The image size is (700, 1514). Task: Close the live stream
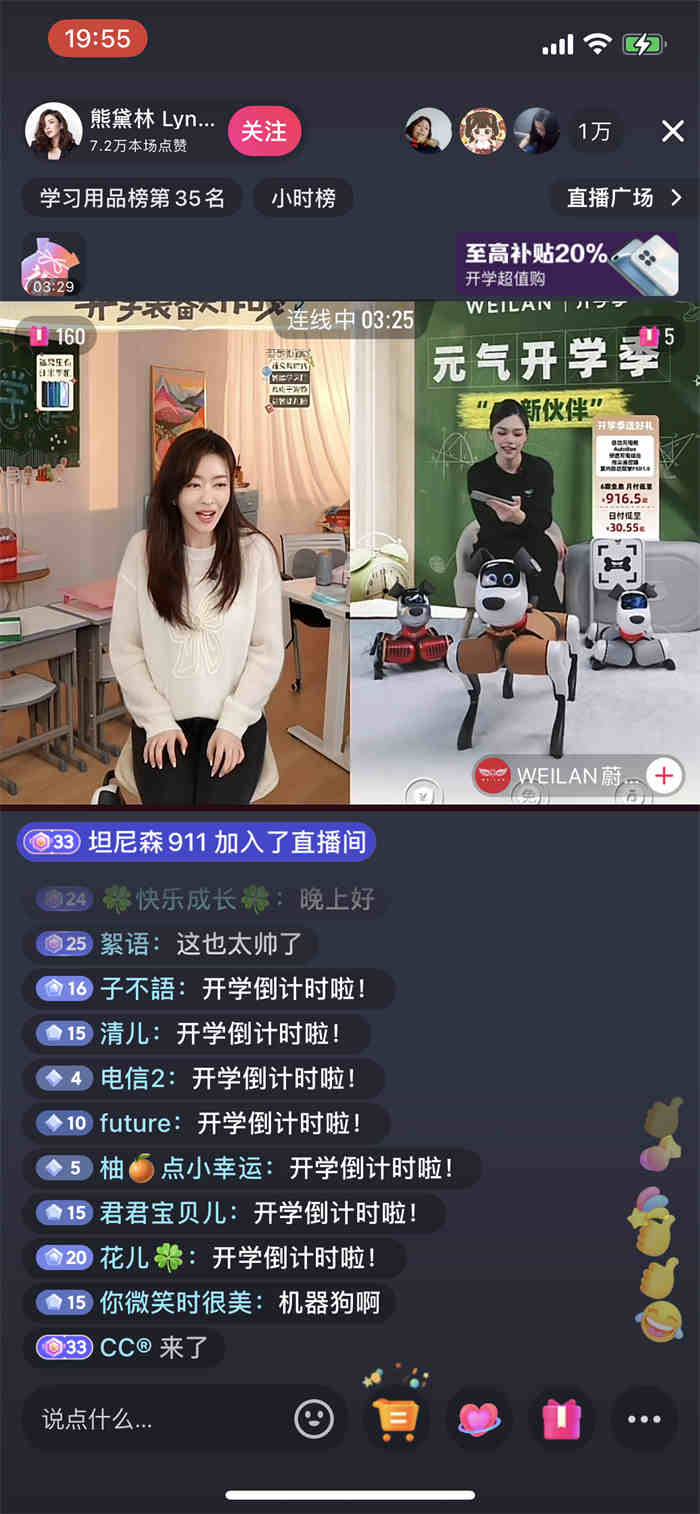click(672, 132)
